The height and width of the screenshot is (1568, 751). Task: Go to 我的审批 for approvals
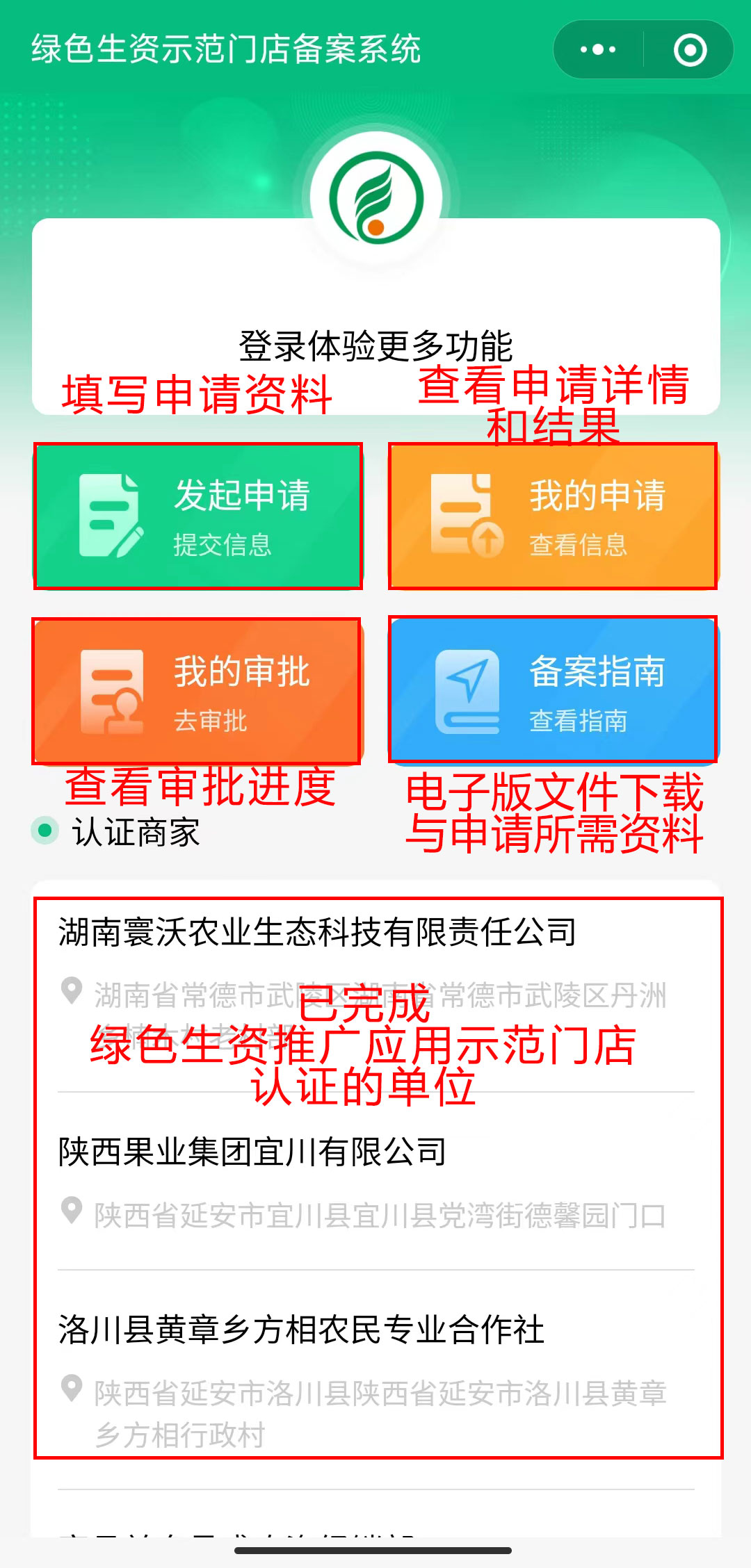197,692
